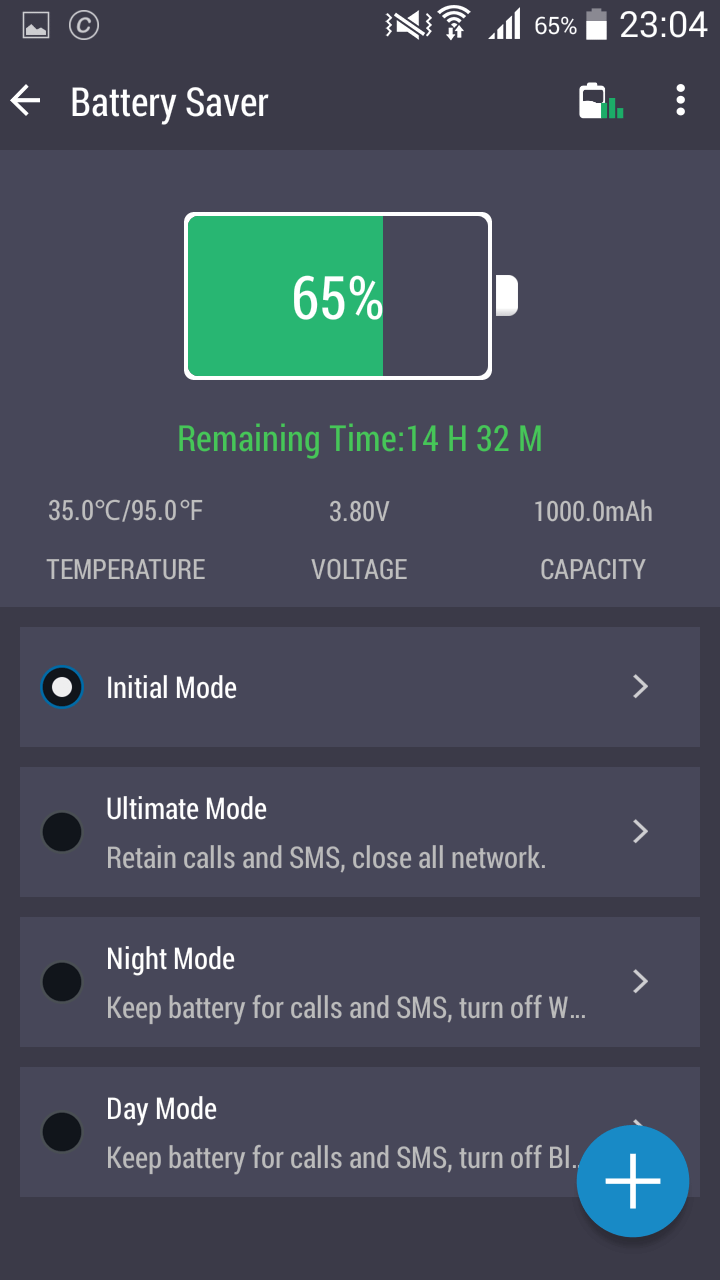This screenshot has width=720, height=1280.
Task: Enable the Night Mode radio button
Action: (x=62, y=982)
